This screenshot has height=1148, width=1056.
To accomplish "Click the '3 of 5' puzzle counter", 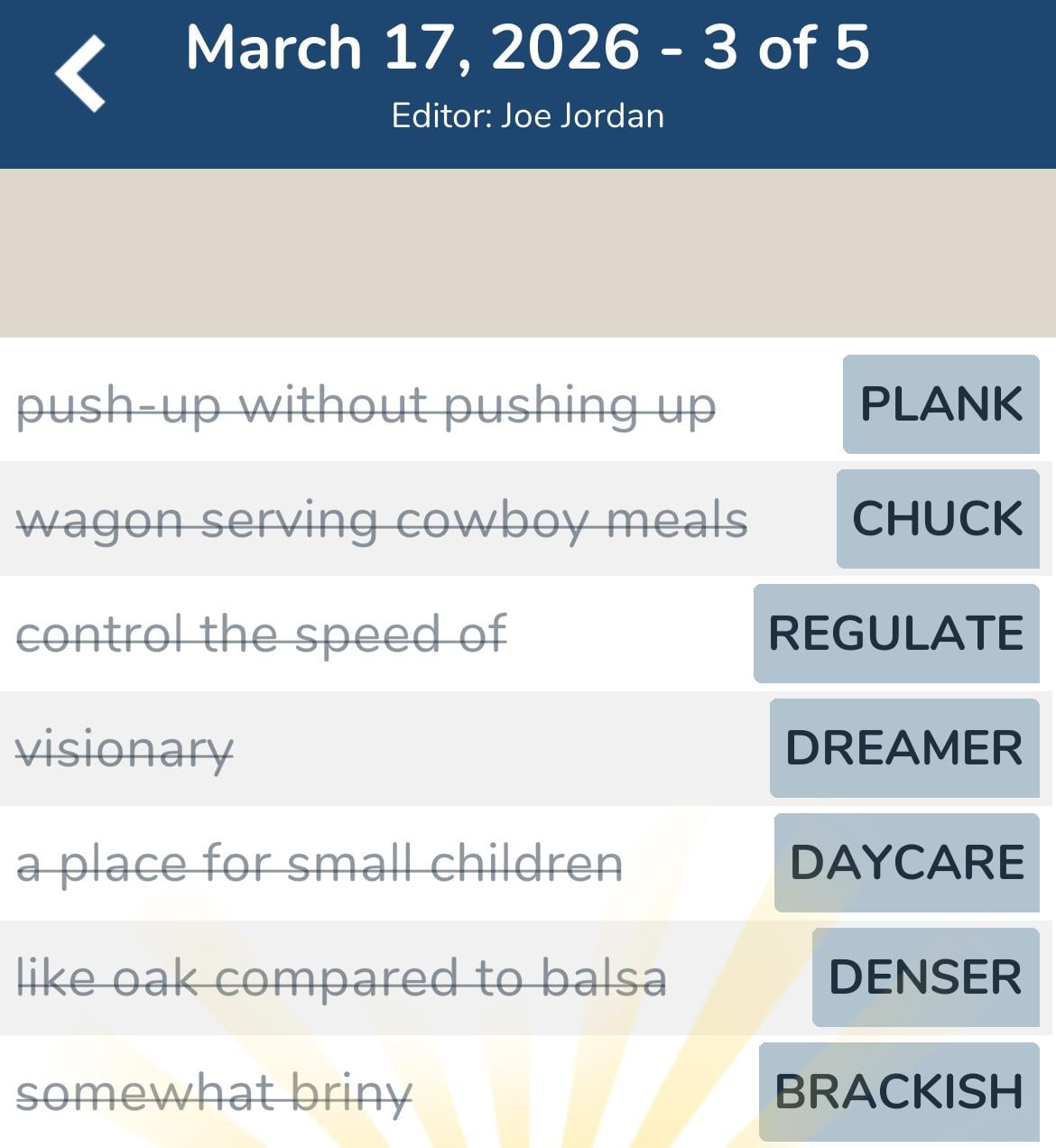I will tap(786, 48).
